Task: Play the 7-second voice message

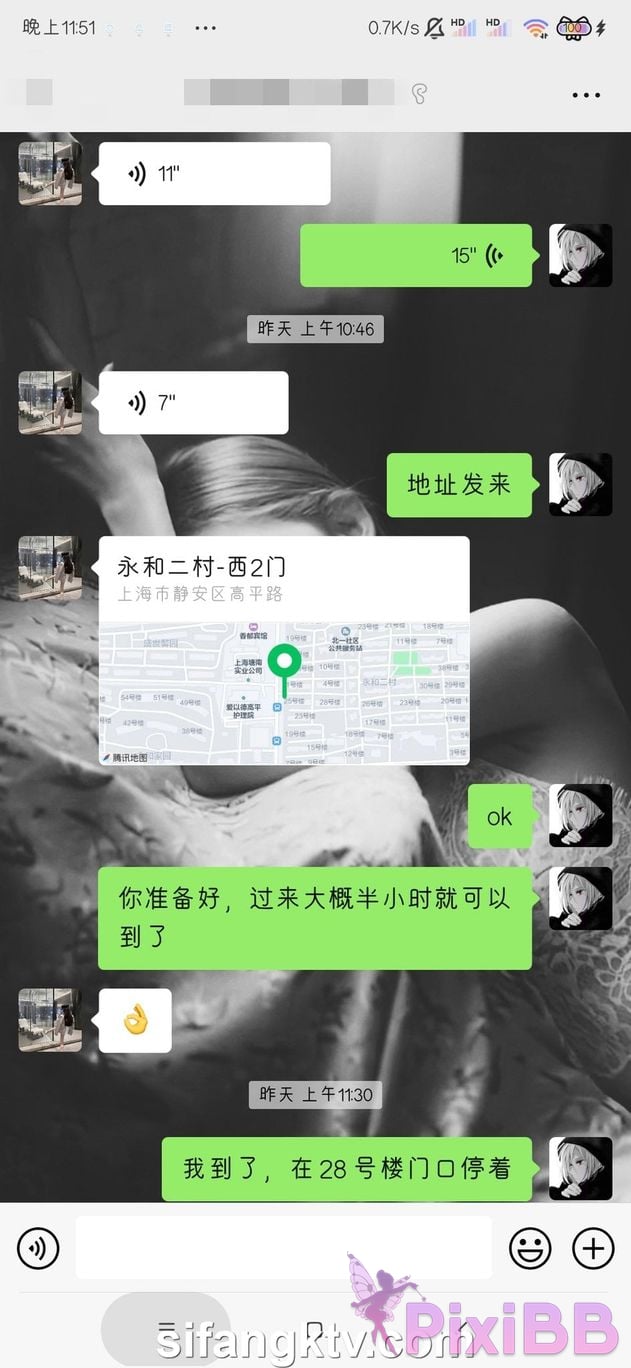Action: tap(193, 403)
